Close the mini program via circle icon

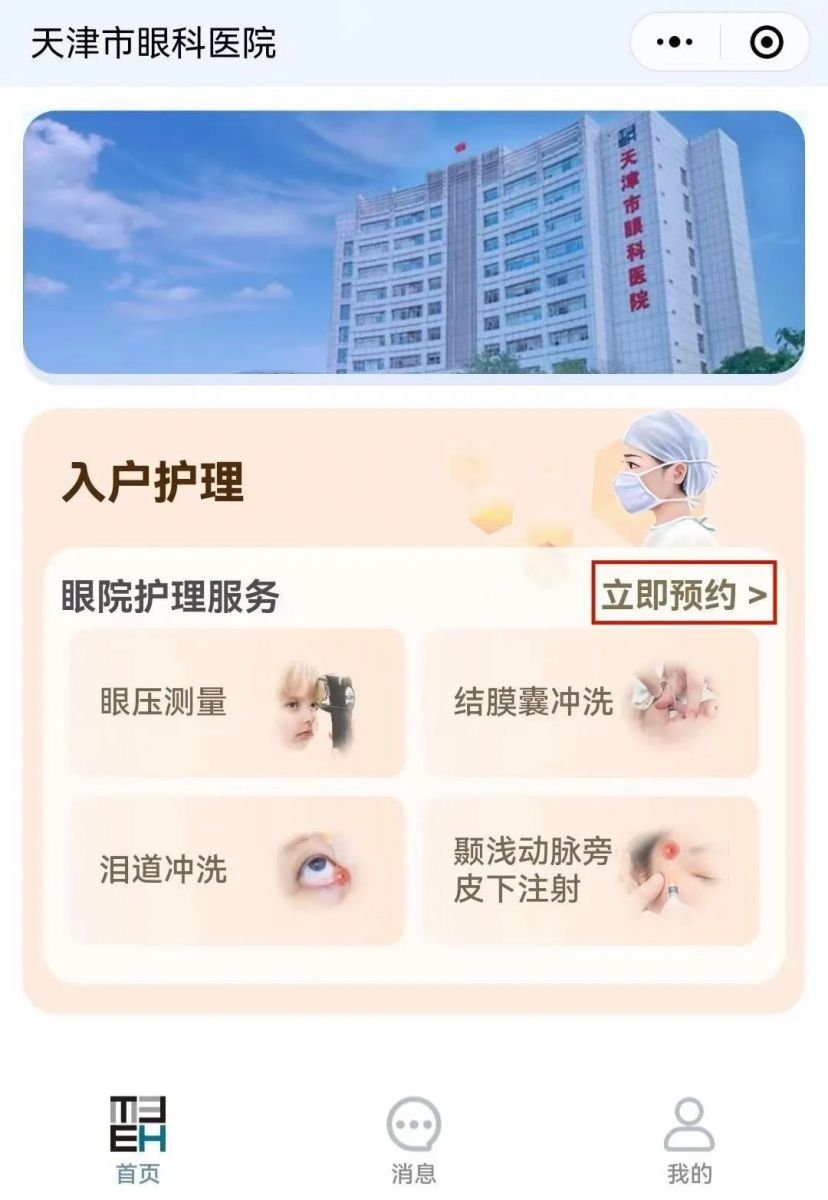(x=766, y=43)
